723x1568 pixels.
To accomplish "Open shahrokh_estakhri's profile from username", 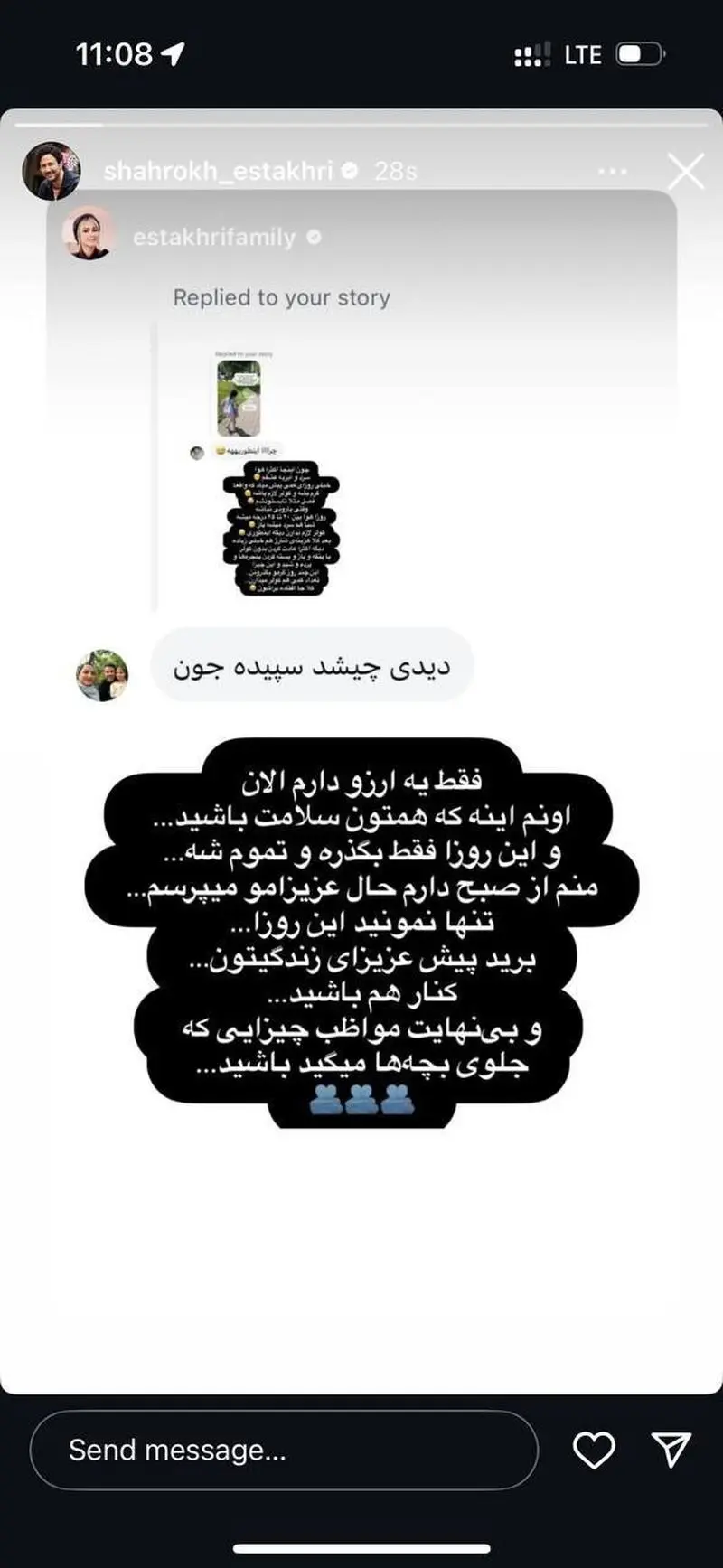I will click(x=218, y=170).
